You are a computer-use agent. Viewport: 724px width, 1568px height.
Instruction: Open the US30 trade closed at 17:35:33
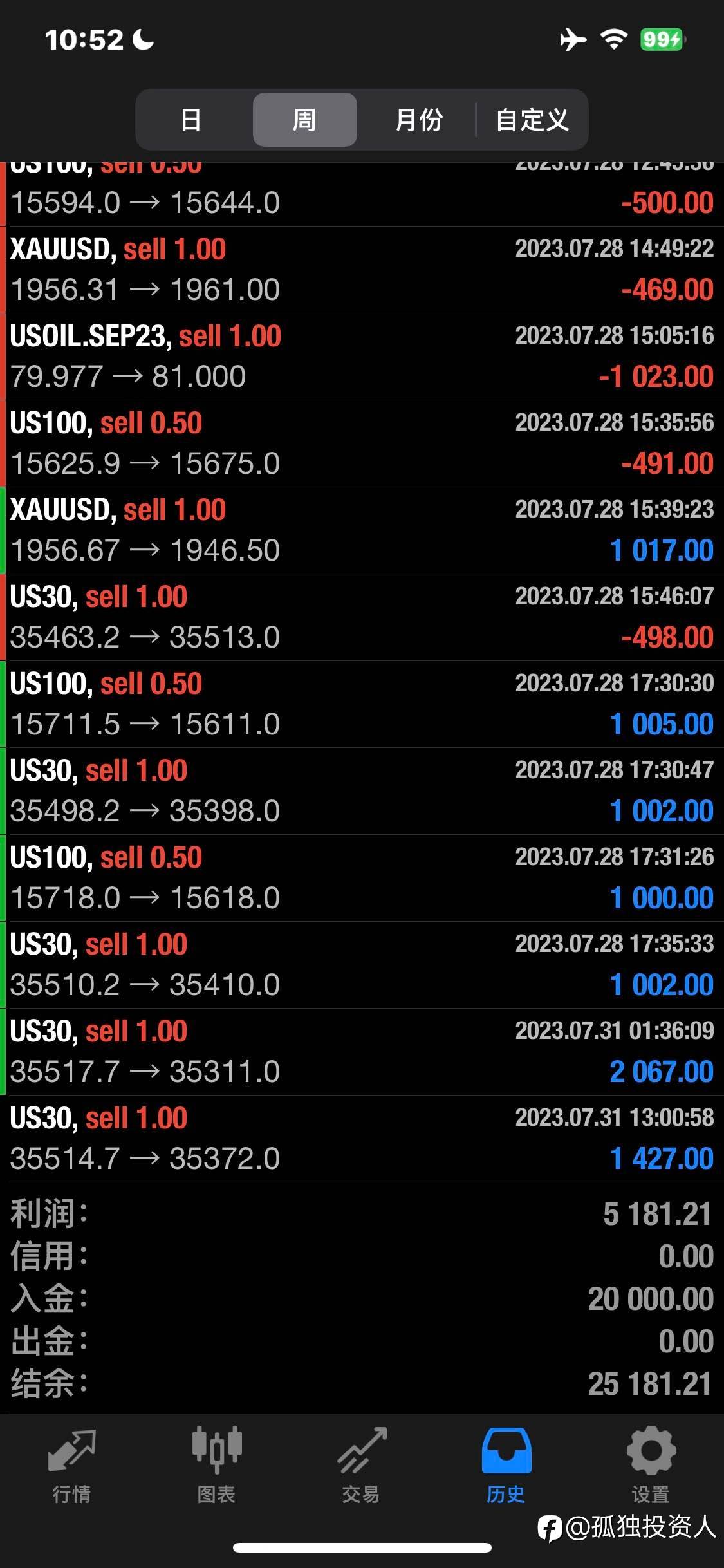[x=362, y=965]
